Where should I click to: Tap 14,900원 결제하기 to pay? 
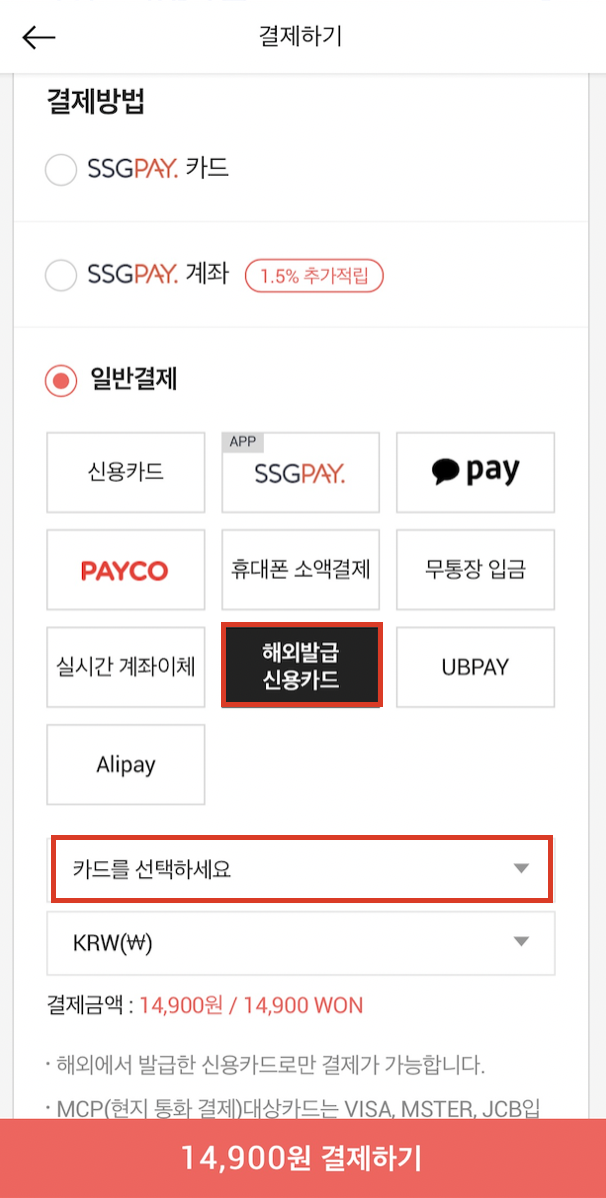tap(303, 1158)
